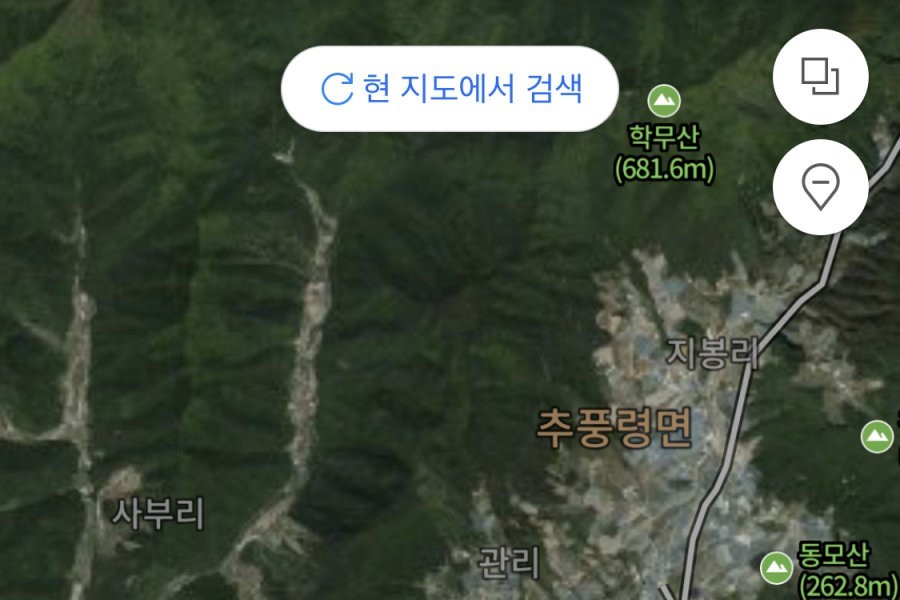Select the 학무산 mountain marker
The height and width of the screenshot is (600, 900).
tap(663, 100)
